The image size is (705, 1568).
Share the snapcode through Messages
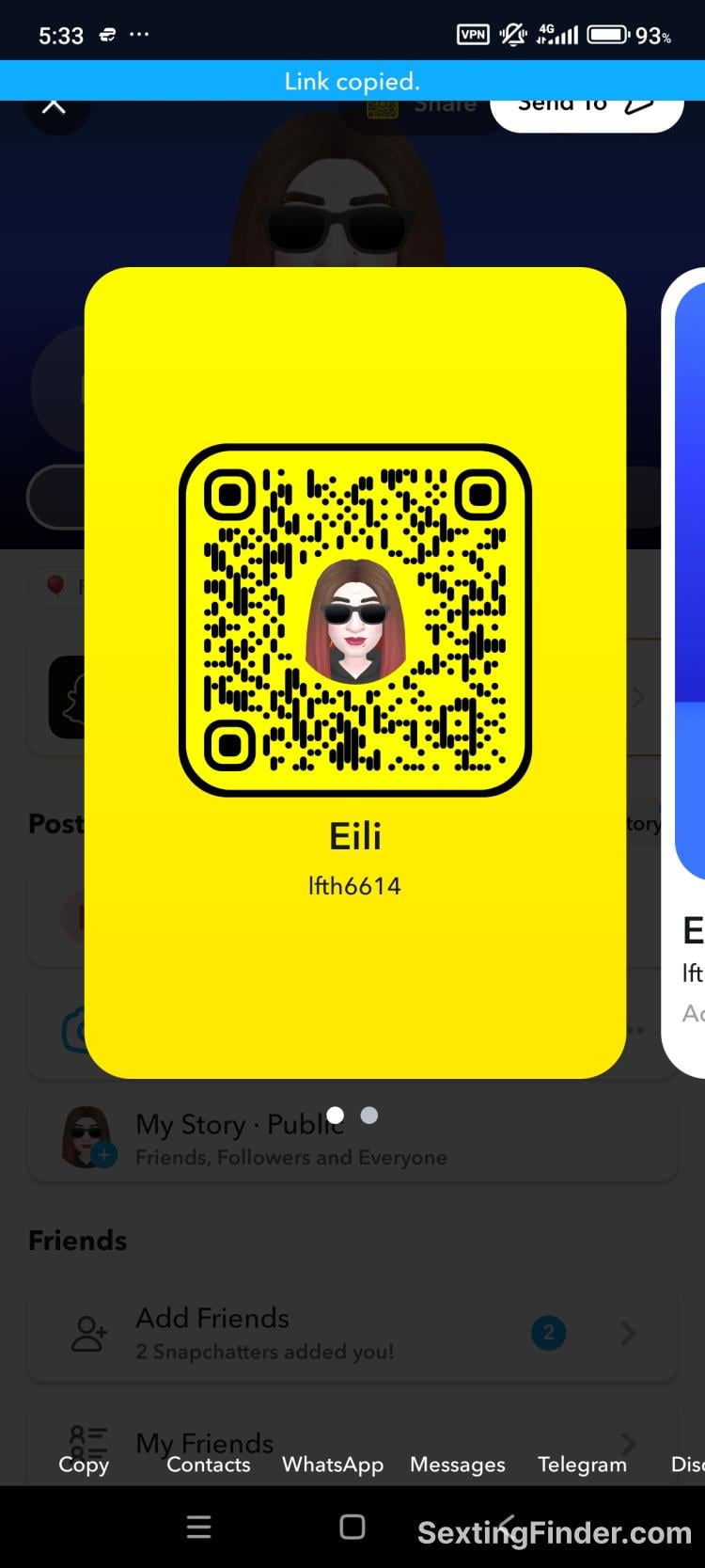458,1464
